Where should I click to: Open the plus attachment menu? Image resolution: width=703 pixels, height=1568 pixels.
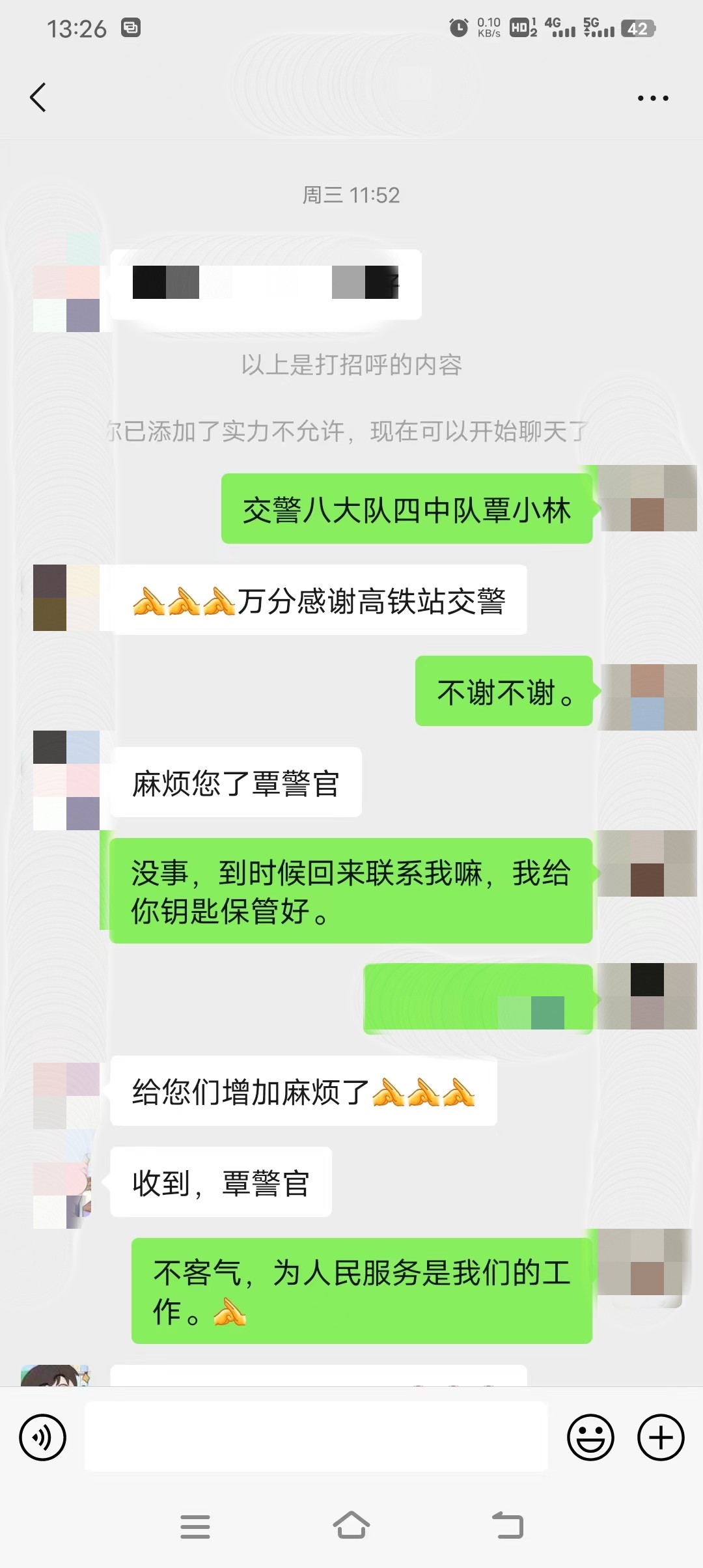point(661,1437)
